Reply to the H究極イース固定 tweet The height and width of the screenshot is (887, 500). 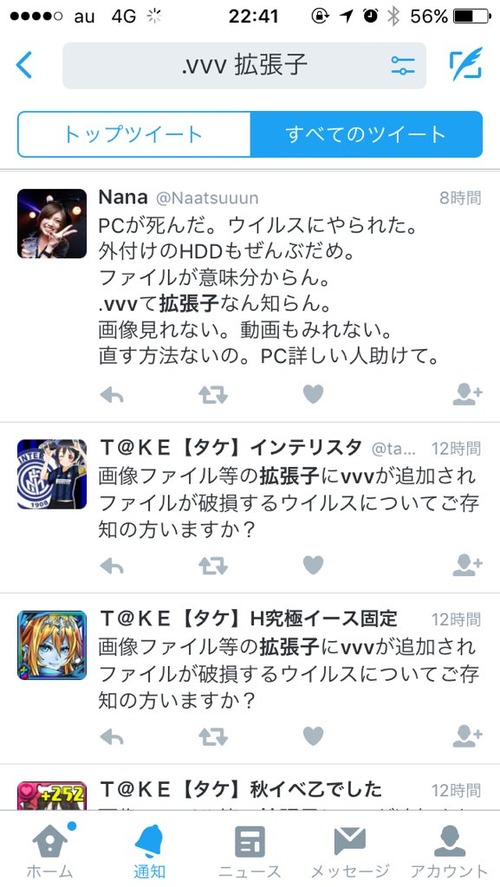click(x=111, y=736)
